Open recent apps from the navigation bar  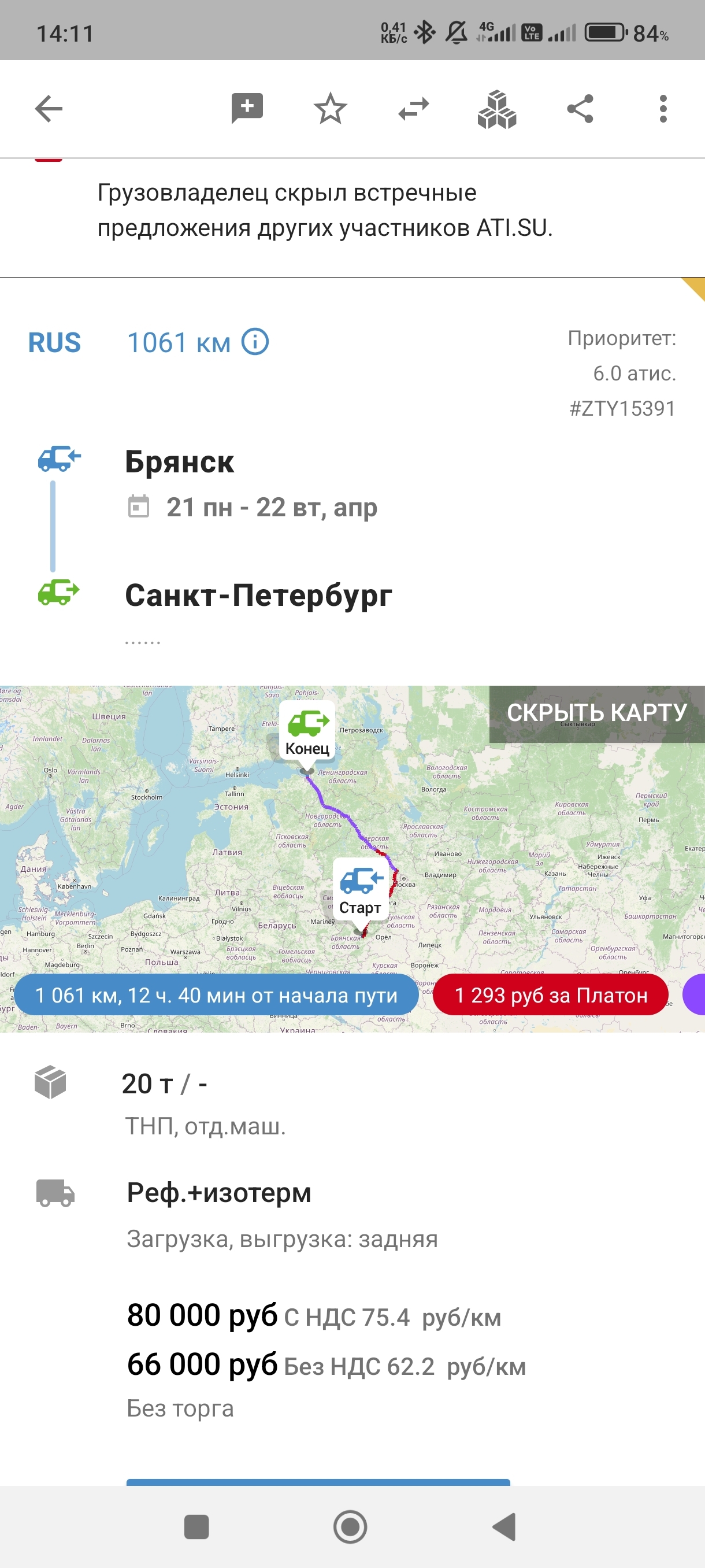click(196, 1526)
